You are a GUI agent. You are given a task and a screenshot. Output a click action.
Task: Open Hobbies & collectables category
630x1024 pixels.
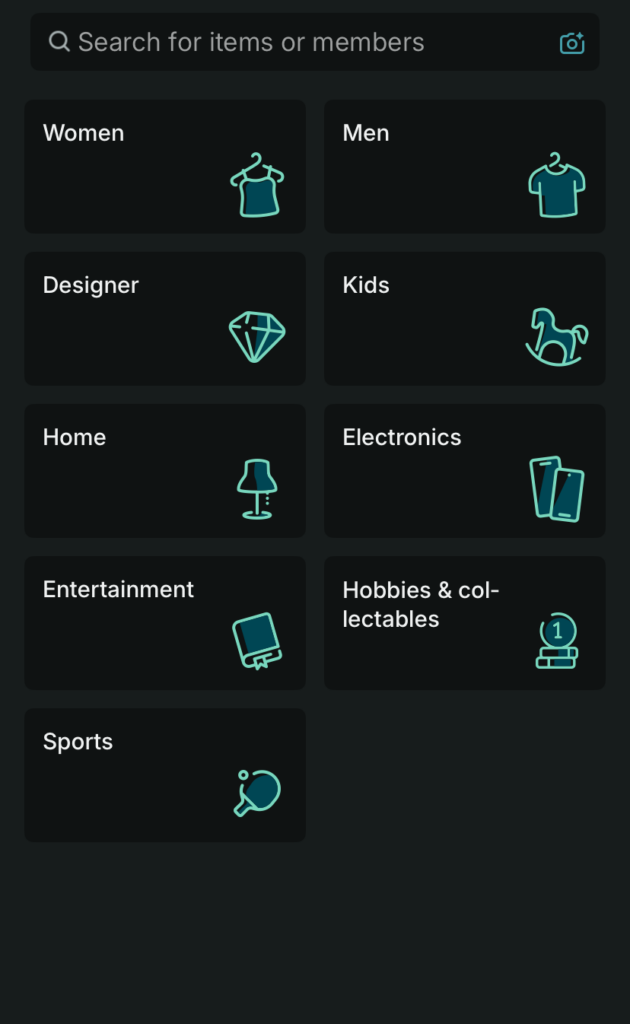(464, 622)
